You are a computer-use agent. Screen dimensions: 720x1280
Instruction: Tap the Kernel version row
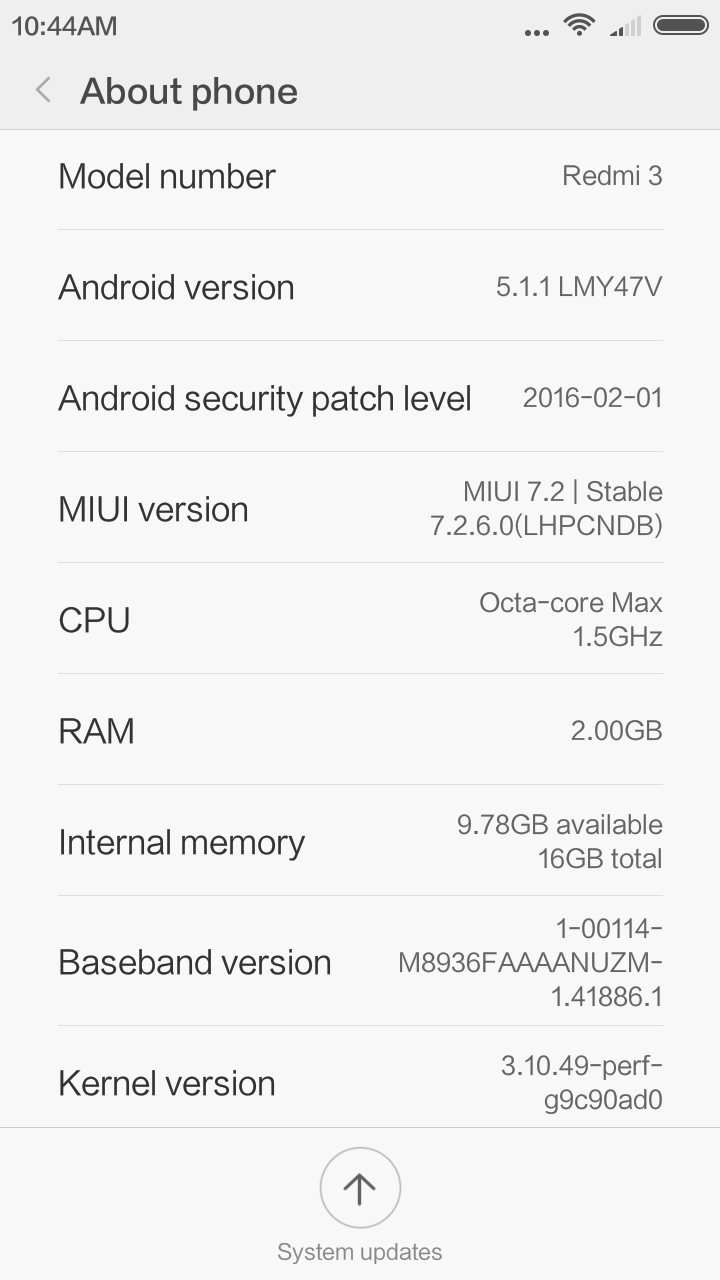[360, 1082]
